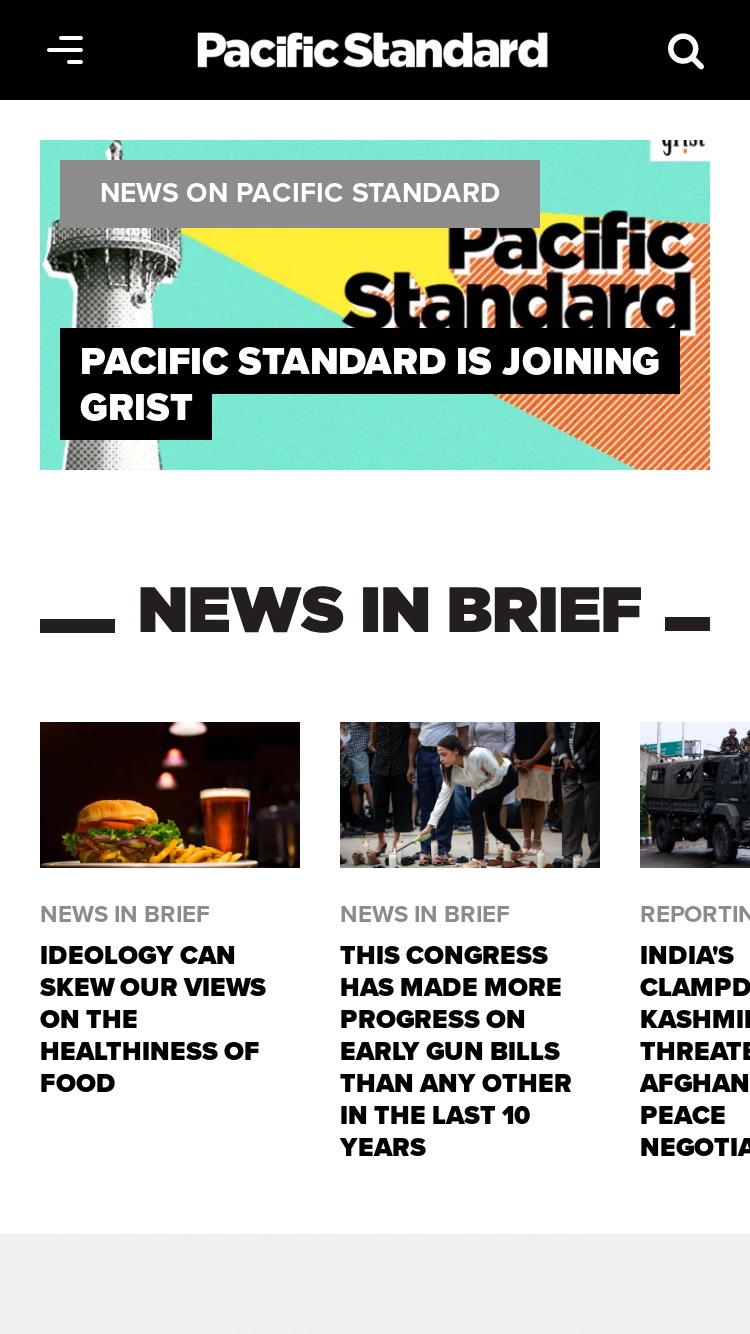Read India's clampdown Kashmir article
The width and height of the screenshot is (750, 1334).
[695, 1051]
